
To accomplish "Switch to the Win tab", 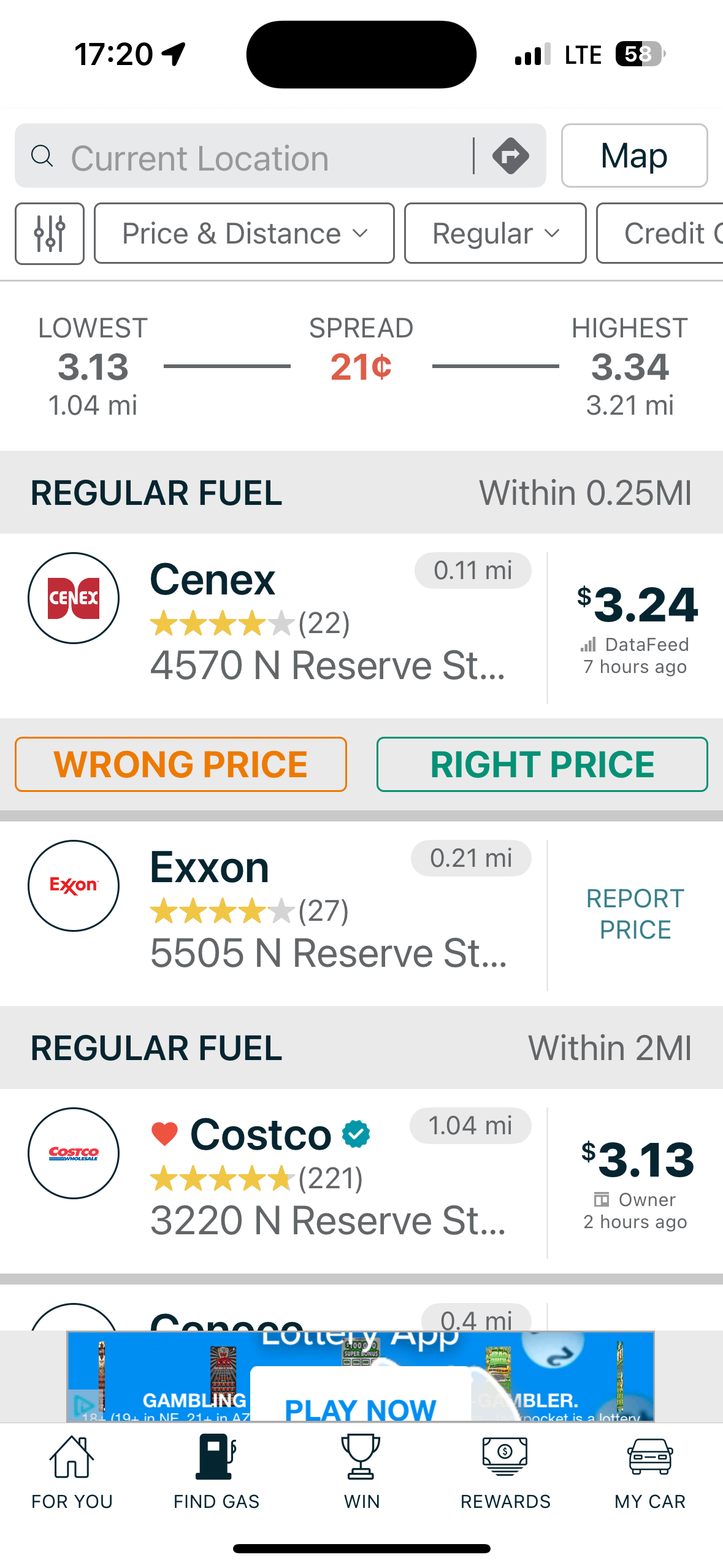I will 361,1472.
